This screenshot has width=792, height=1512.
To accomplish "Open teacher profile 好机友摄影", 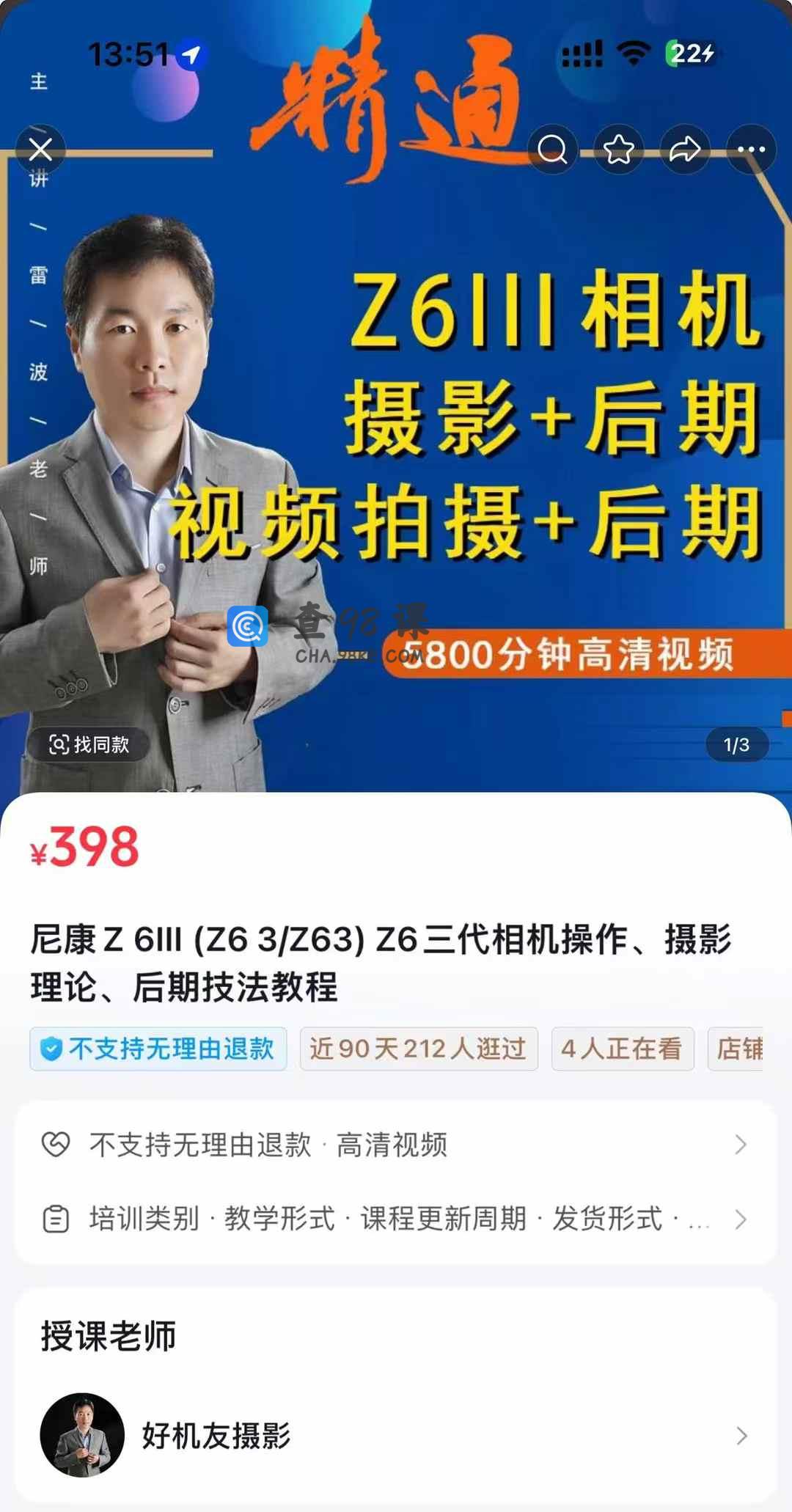I will [x=396, y=1435].
